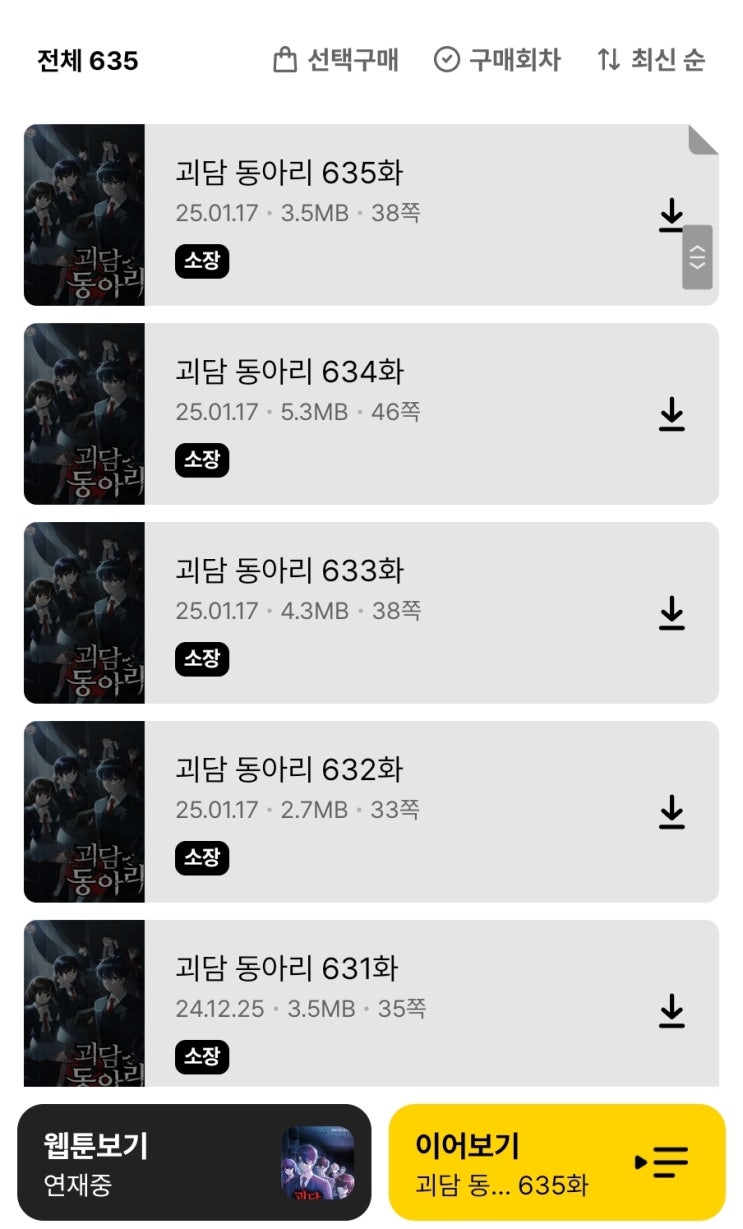The width and height of the screenshot is (743, 1229).
Task: Download 괴담 동아리 632화
Action: (671, 812)
